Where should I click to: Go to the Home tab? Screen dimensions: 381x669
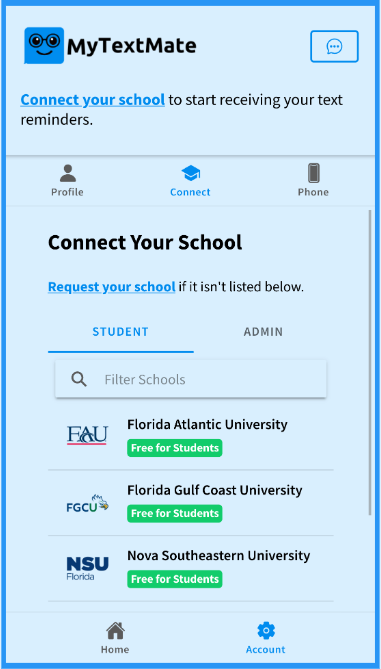(115, 638)
